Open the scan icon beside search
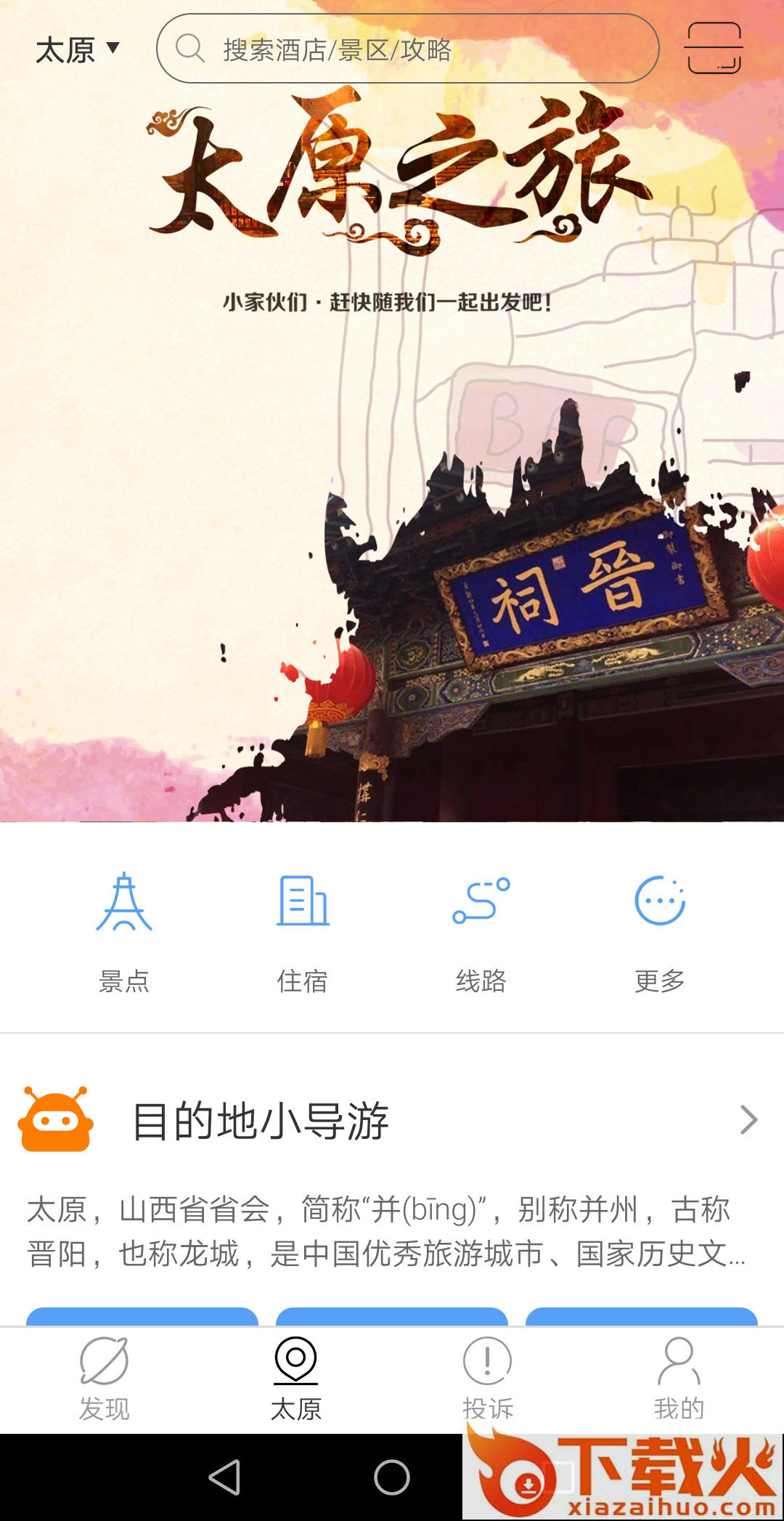Image resolution: width=784 pixels, height=1521 pixels. point(714,48)
